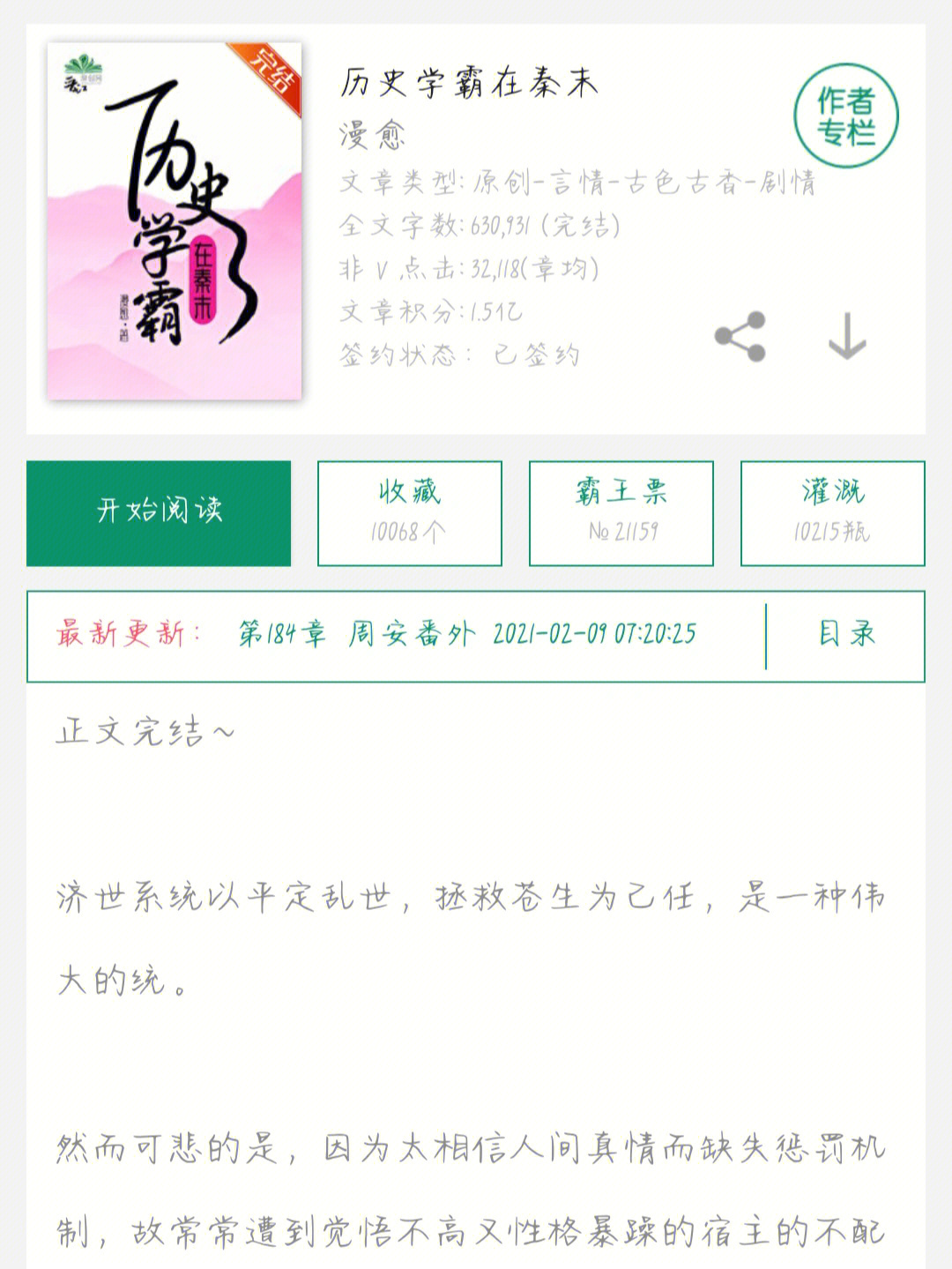Viewport: 952px width, 1269px height.
Task: Tap 开始阅读 to start reading
Action: (159, 512)
